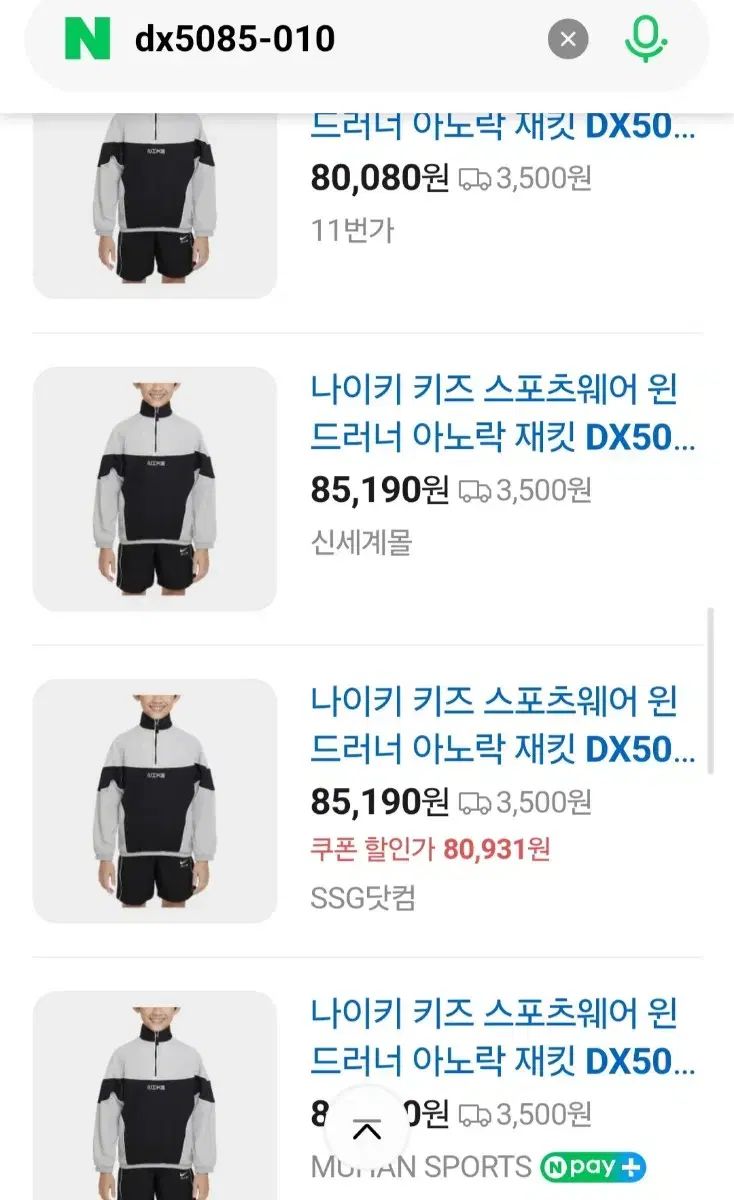Screen dimensions: 734x1200
Task: Start voice search with the microphone
Action: [646, 40]
